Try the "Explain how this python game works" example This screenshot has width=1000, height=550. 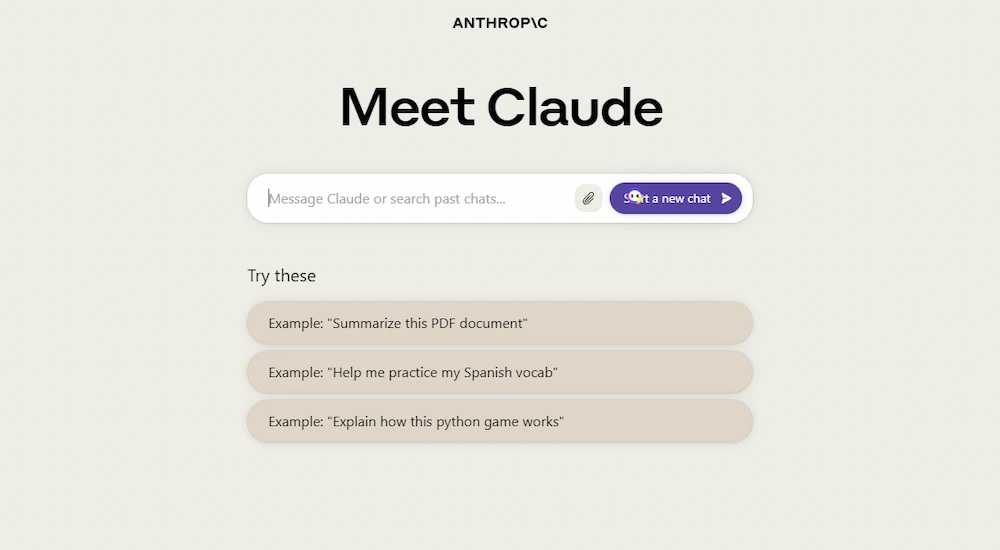click(x=499, y=421)
